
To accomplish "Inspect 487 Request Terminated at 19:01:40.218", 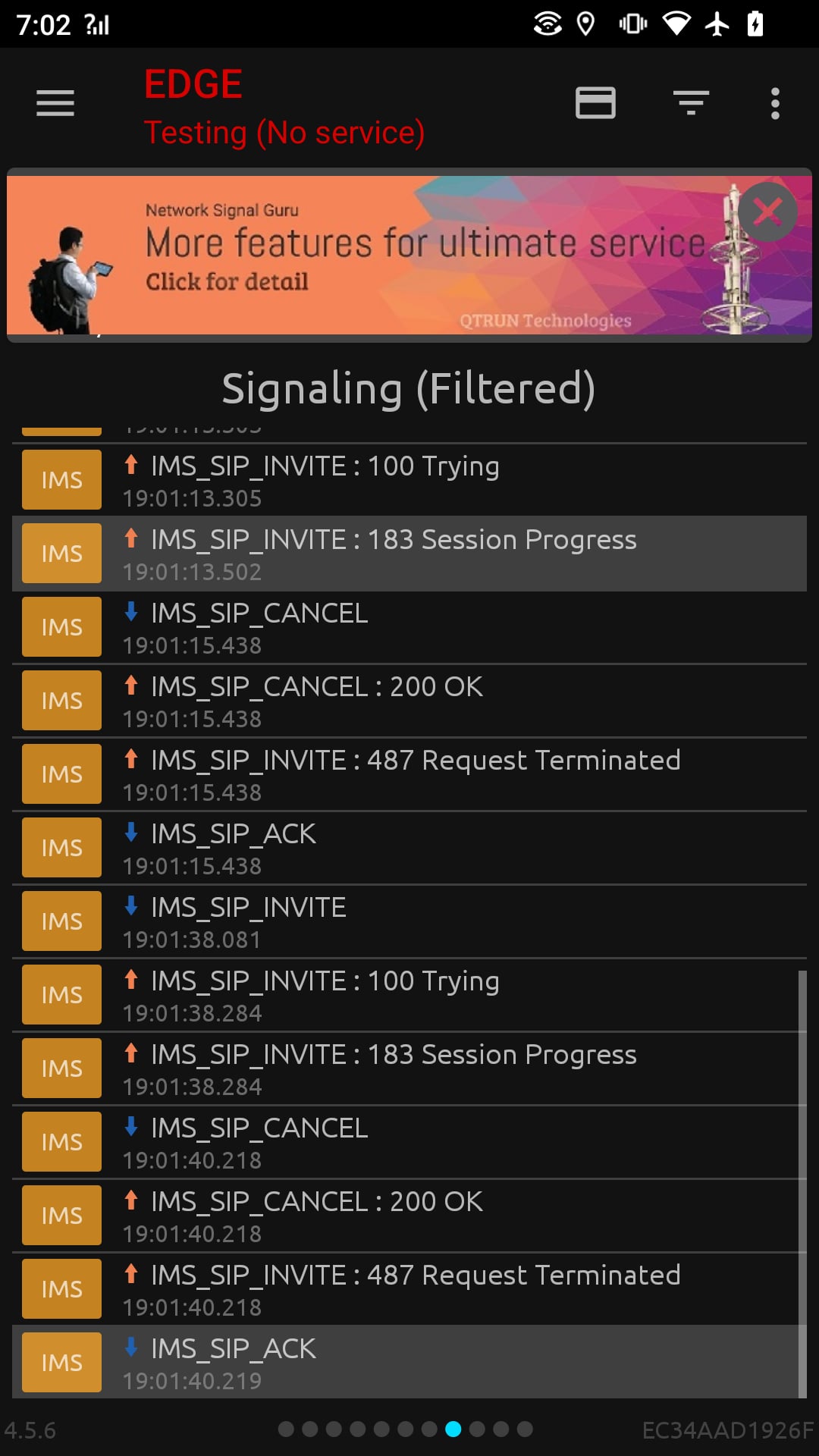I will pyautogui.click(x=409, y=1289).
